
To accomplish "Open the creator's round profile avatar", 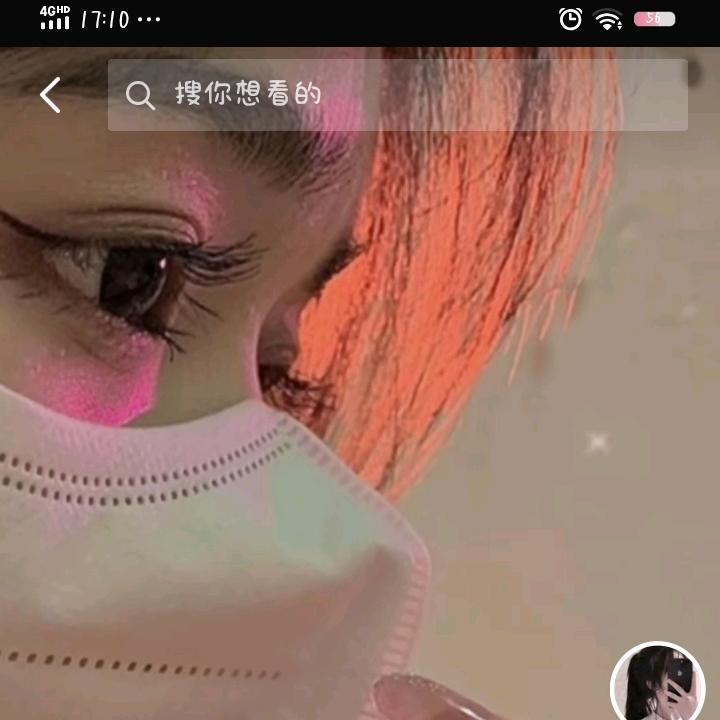I will click(x=658, y=686).
